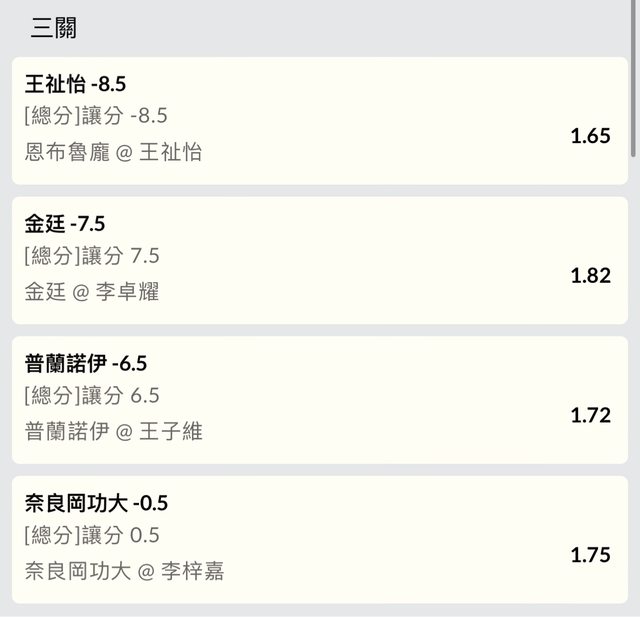The image size is (640, 617).
Task: Select the 金廷 -7.5 bet card
Action: 320,260
